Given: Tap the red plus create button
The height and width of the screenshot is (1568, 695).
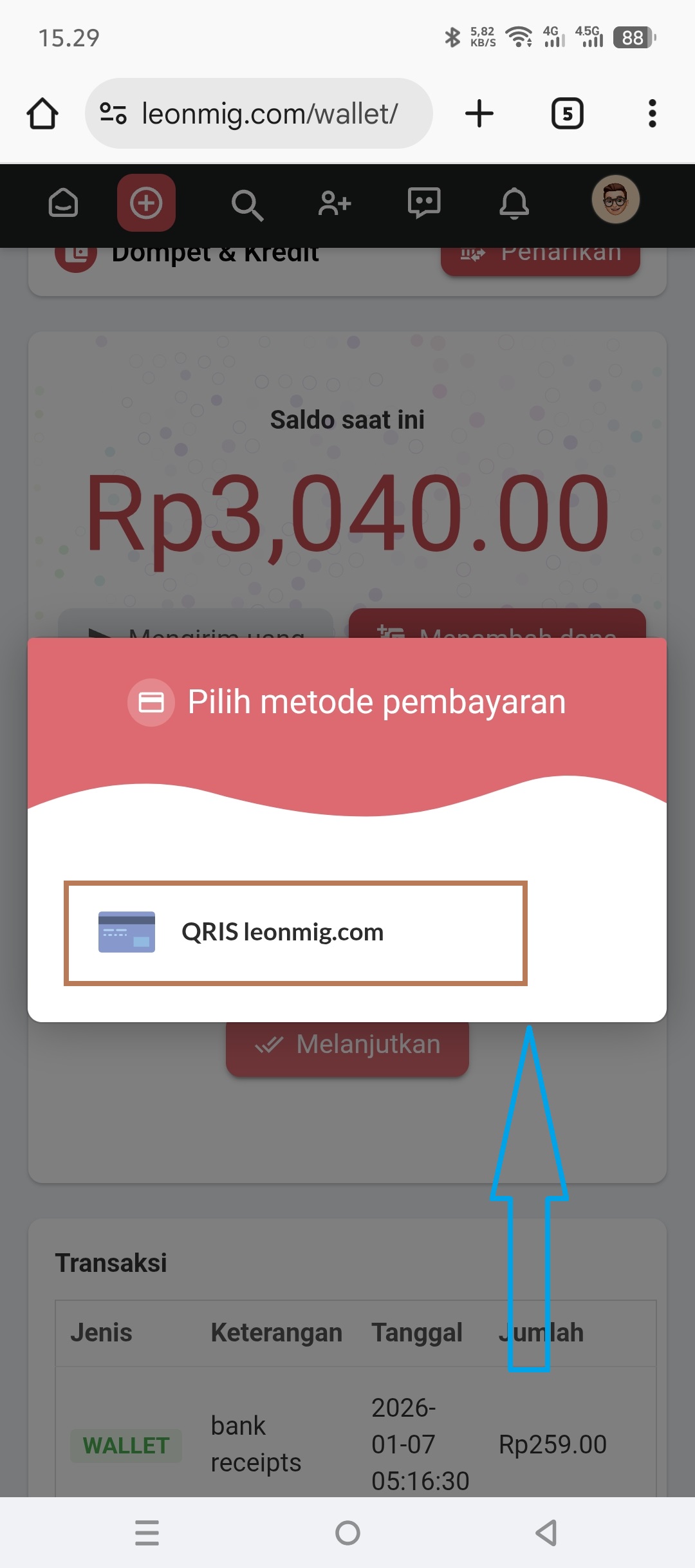Looking at the screenshot, I should 146,203.
